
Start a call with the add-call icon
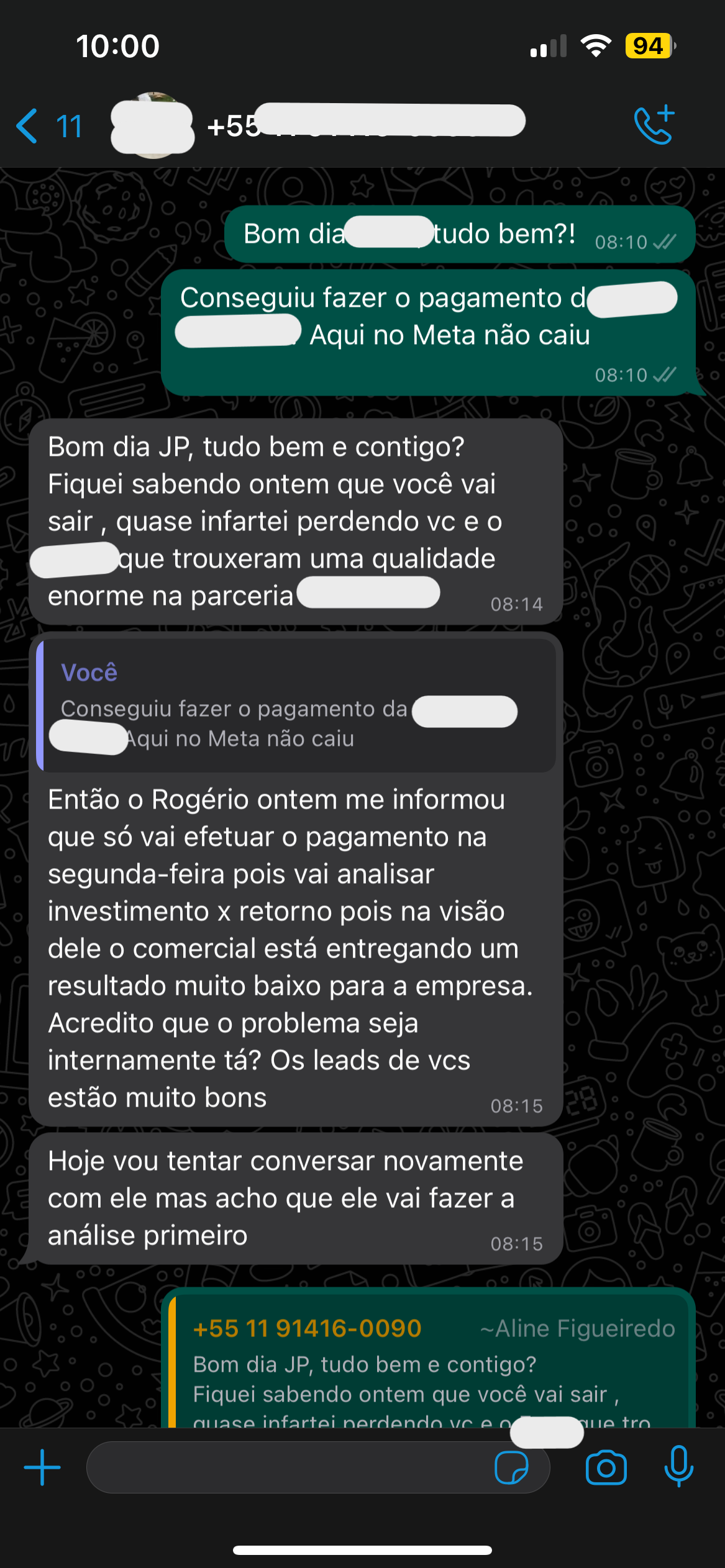point(654,125)
